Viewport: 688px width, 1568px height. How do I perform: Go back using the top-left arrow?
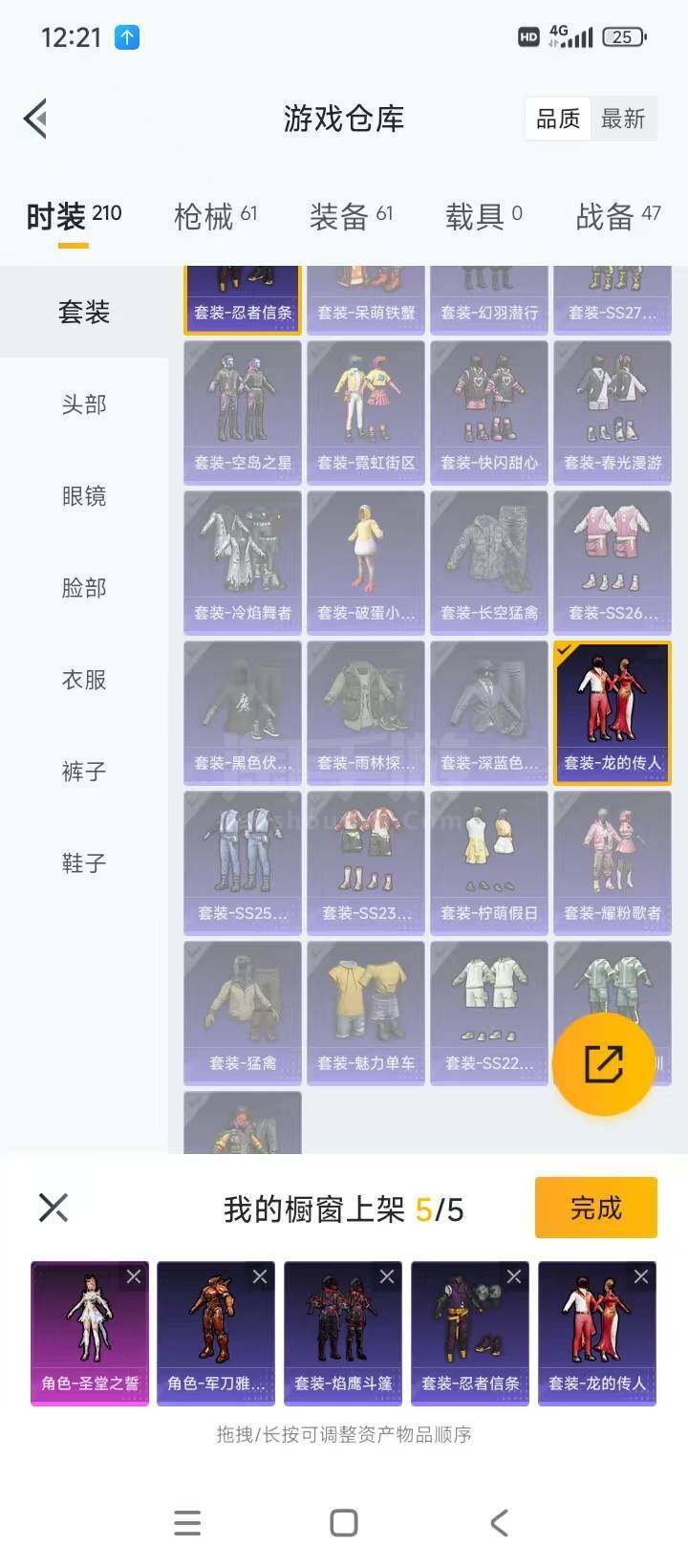pyautogui.click(x=36, y=120)
